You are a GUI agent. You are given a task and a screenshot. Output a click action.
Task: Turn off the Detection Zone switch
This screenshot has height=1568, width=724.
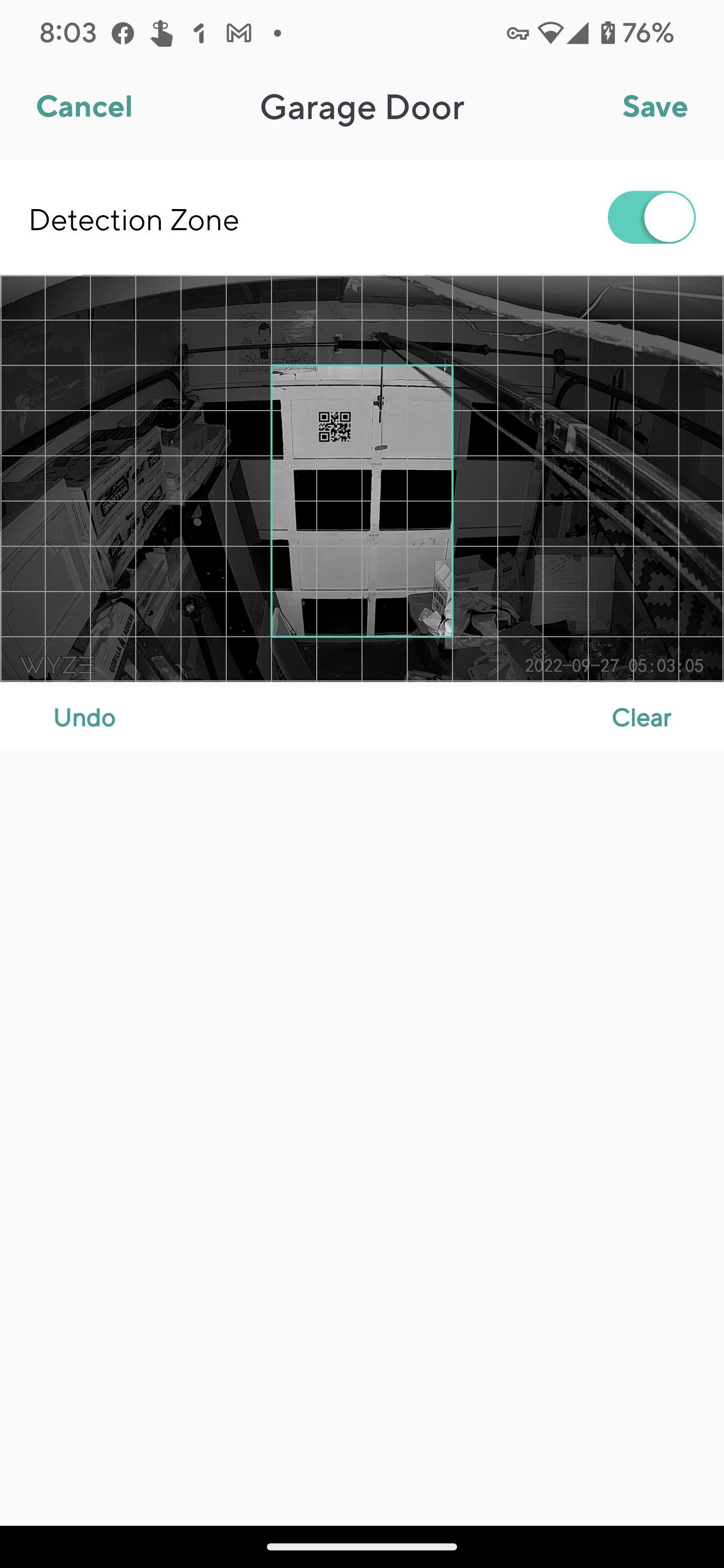[651, 218]
